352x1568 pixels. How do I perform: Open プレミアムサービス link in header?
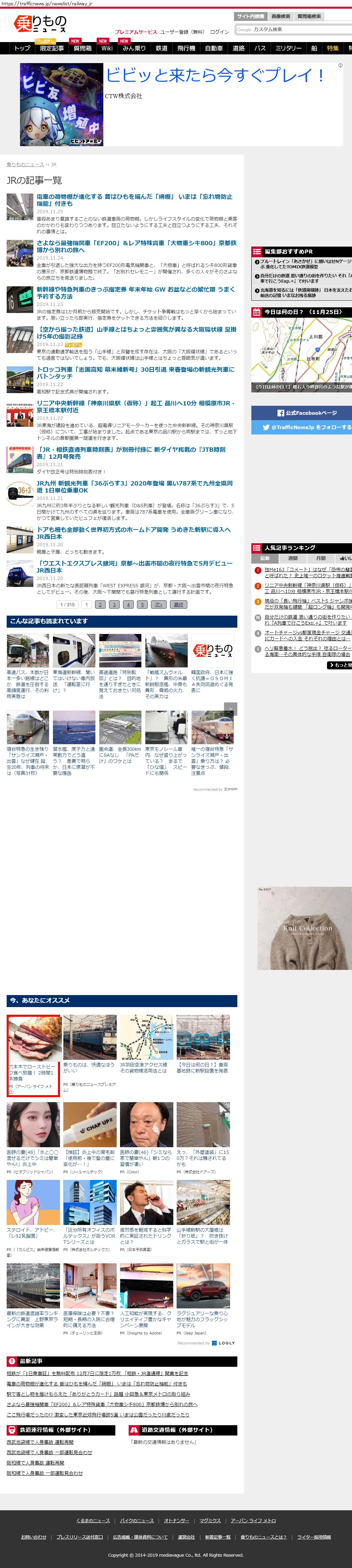click(x=136, y=32)
